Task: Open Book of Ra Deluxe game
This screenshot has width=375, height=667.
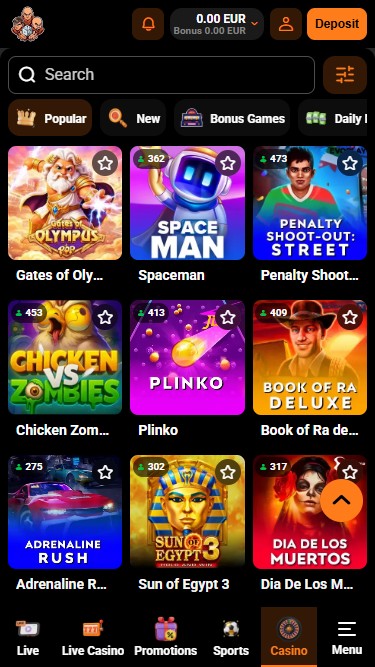Action: tap(310, 358)
